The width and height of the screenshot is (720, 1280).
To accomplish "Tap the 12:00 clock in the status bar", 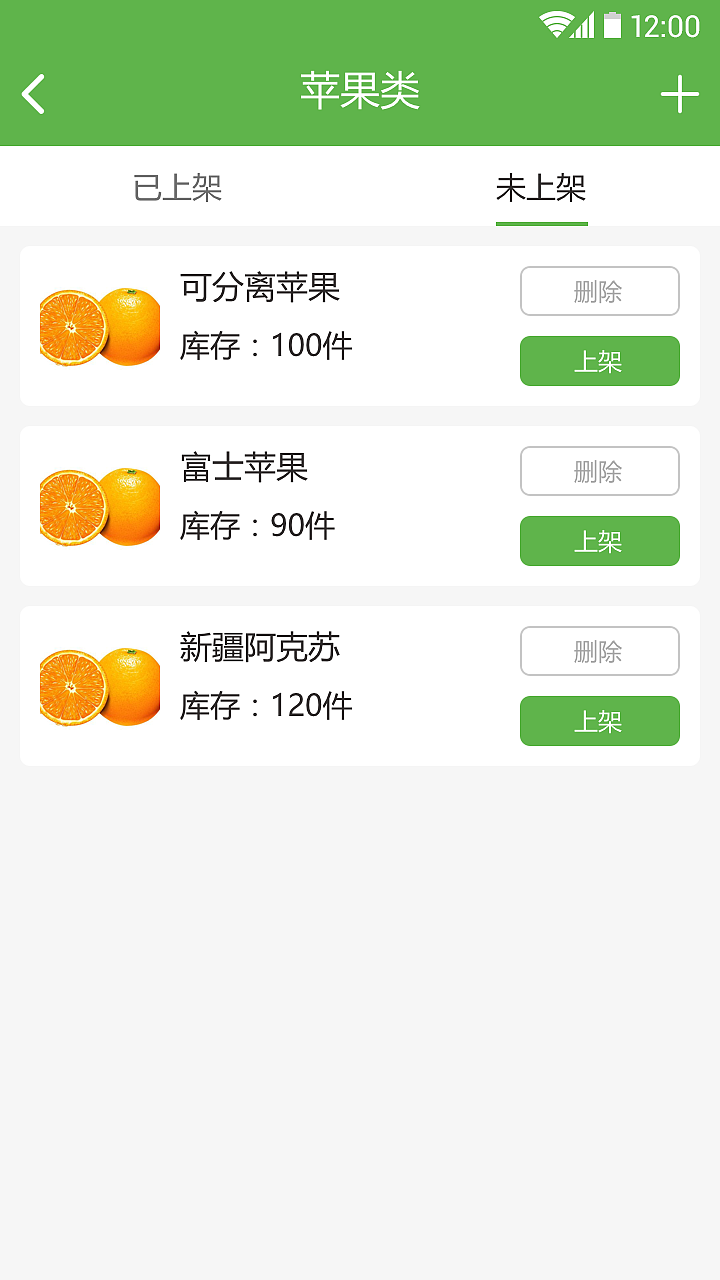I will point(664,25).
